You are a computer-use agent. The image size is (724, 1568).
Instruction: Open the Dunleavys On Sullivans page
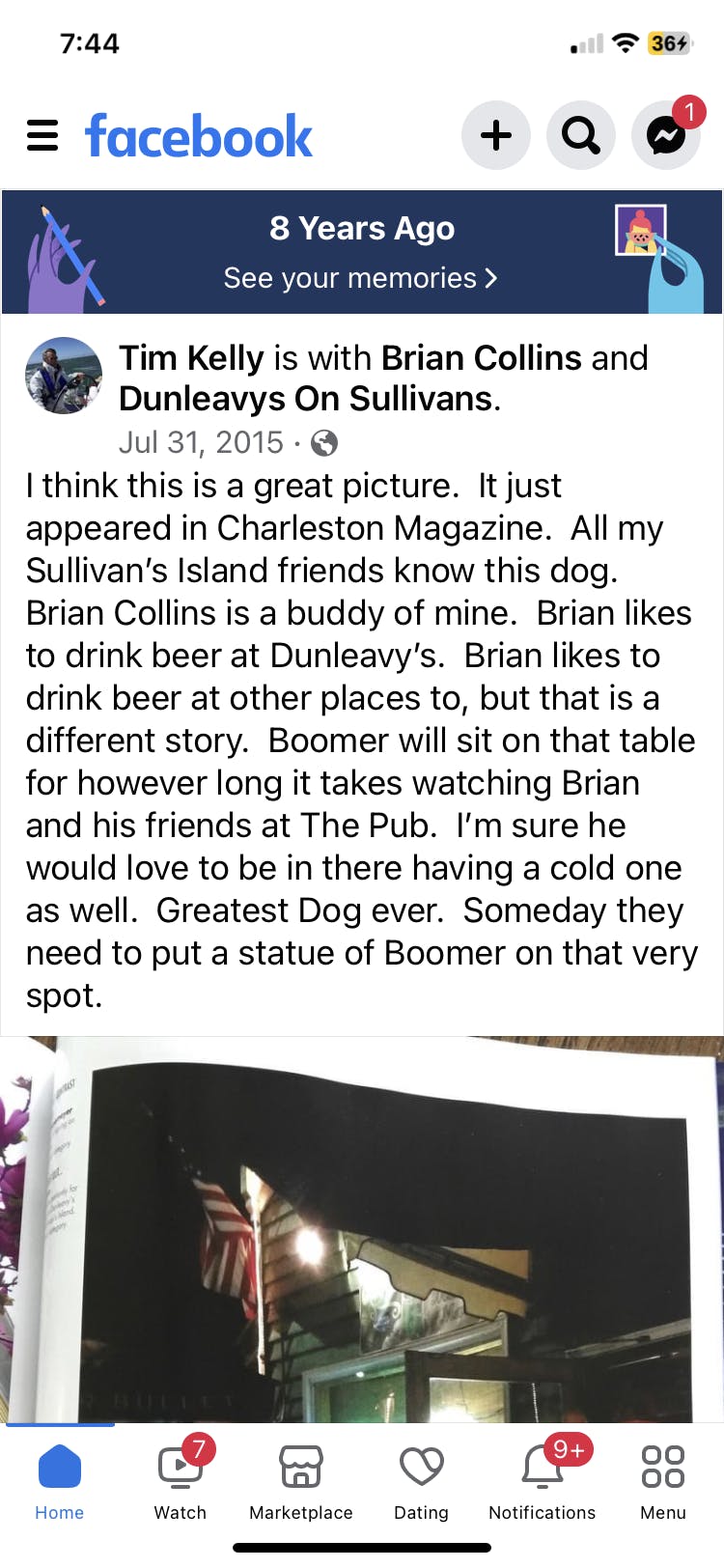(x=305, y=399)
